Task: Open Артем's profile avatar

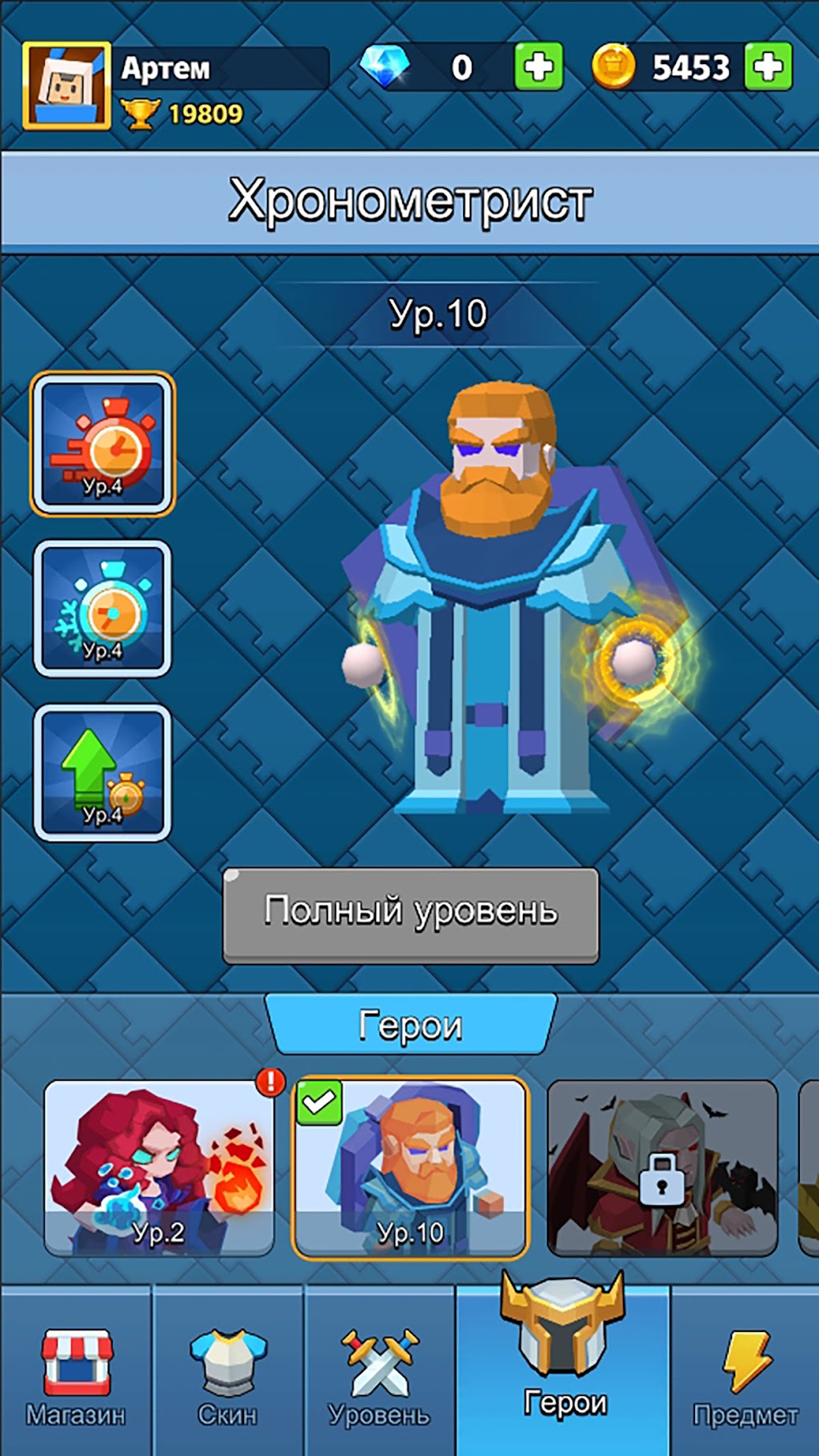Action: click(x=66, y=86)
